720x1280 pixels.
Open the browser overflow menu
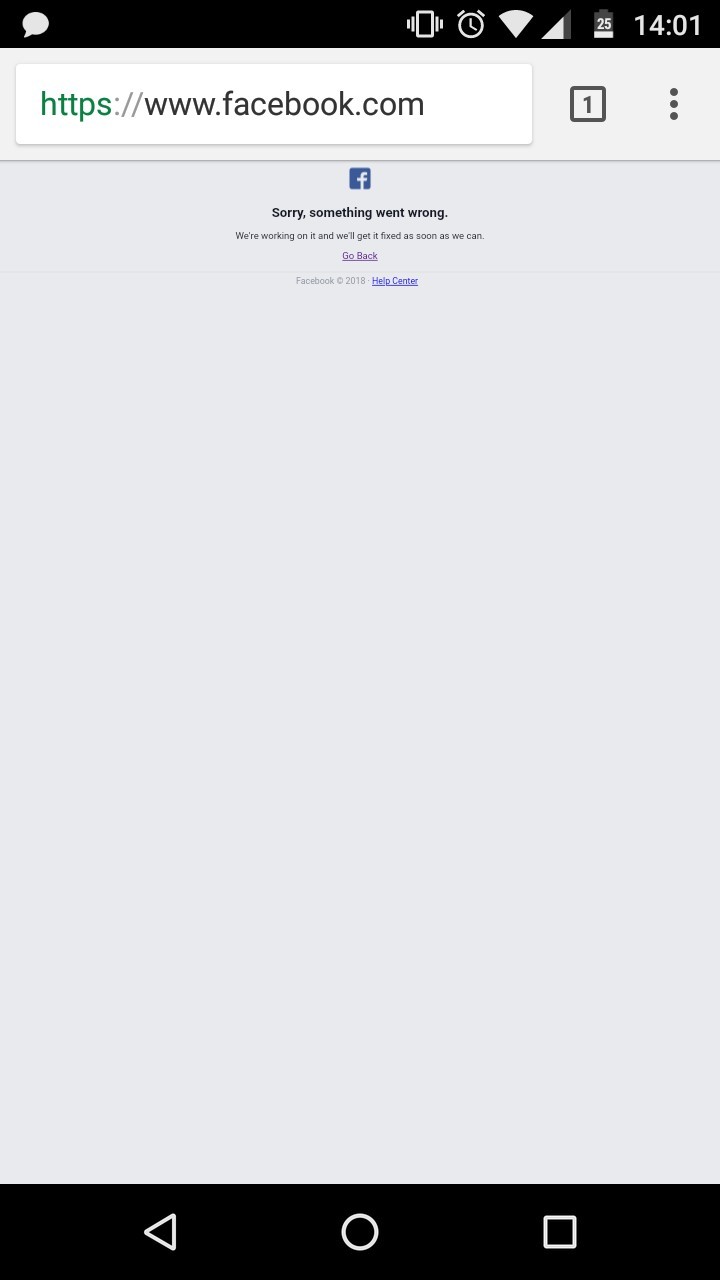tap(674, 104)
